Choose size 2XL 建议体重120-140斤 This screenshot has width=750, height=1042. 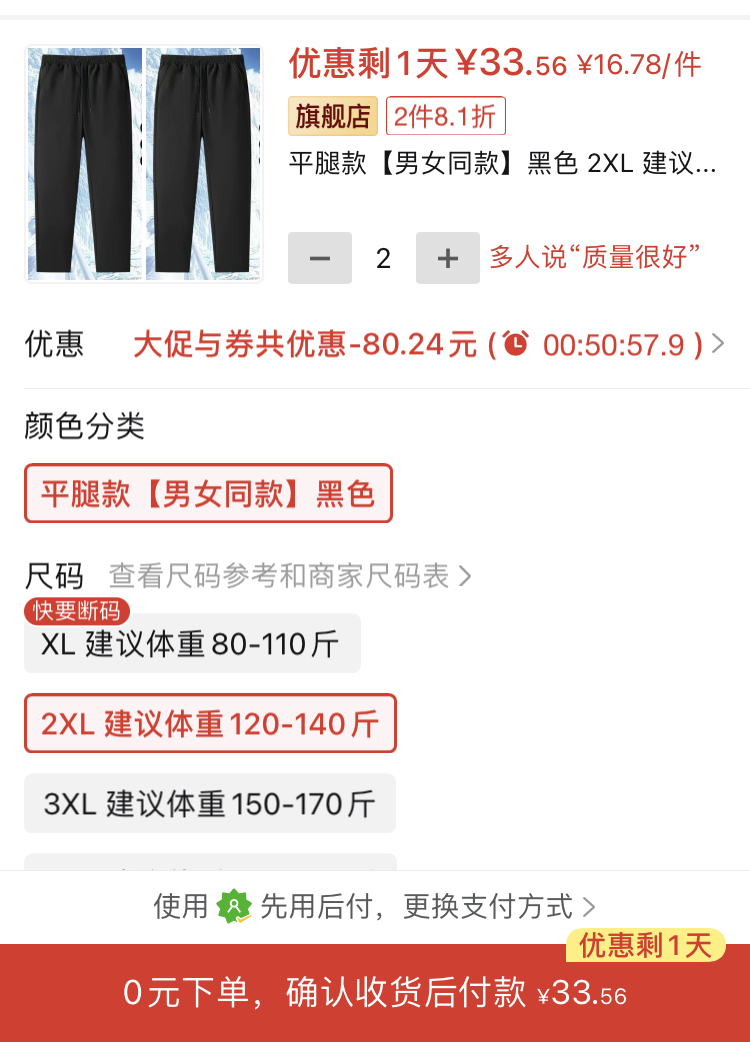[x=210, y=723]
